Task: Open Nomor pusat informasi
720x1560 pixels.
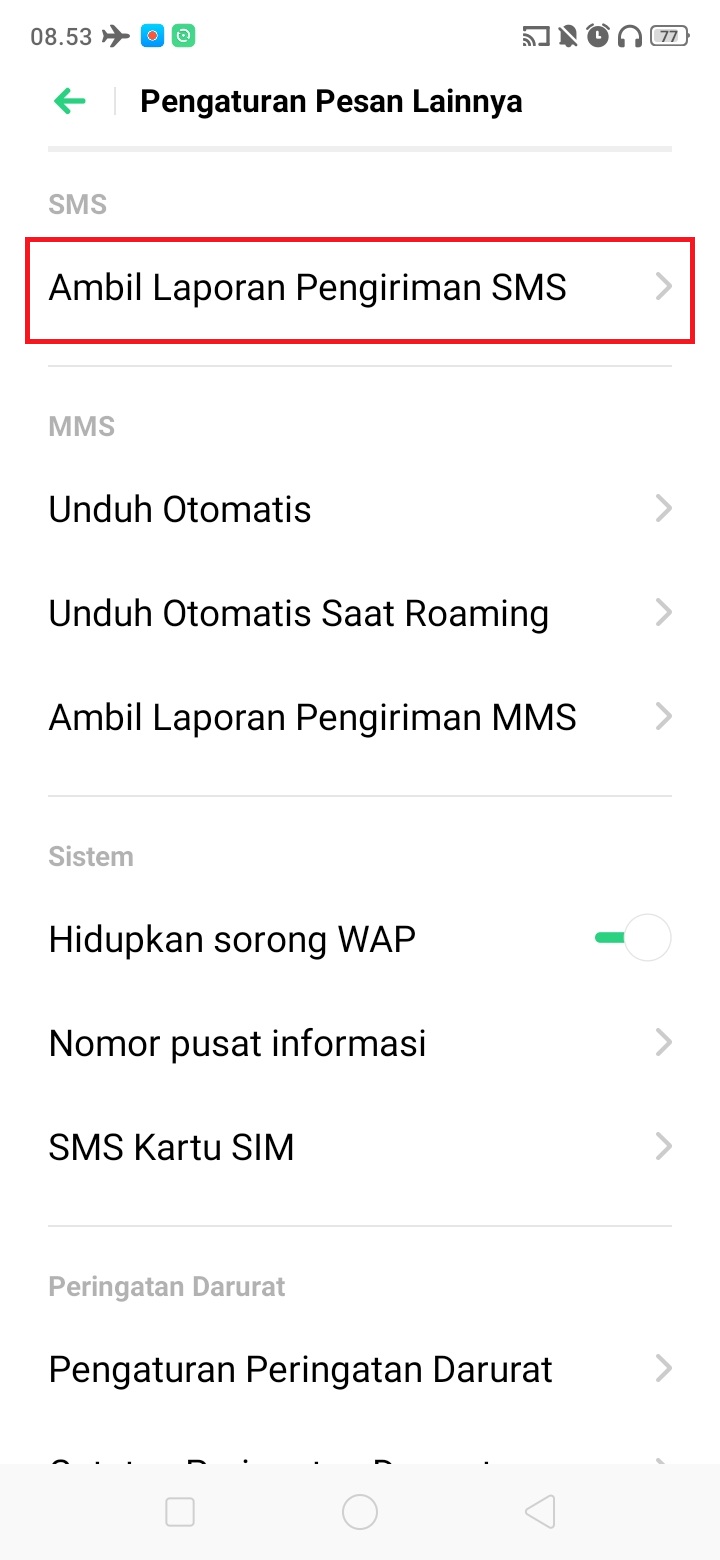Action: point(360,1043)
